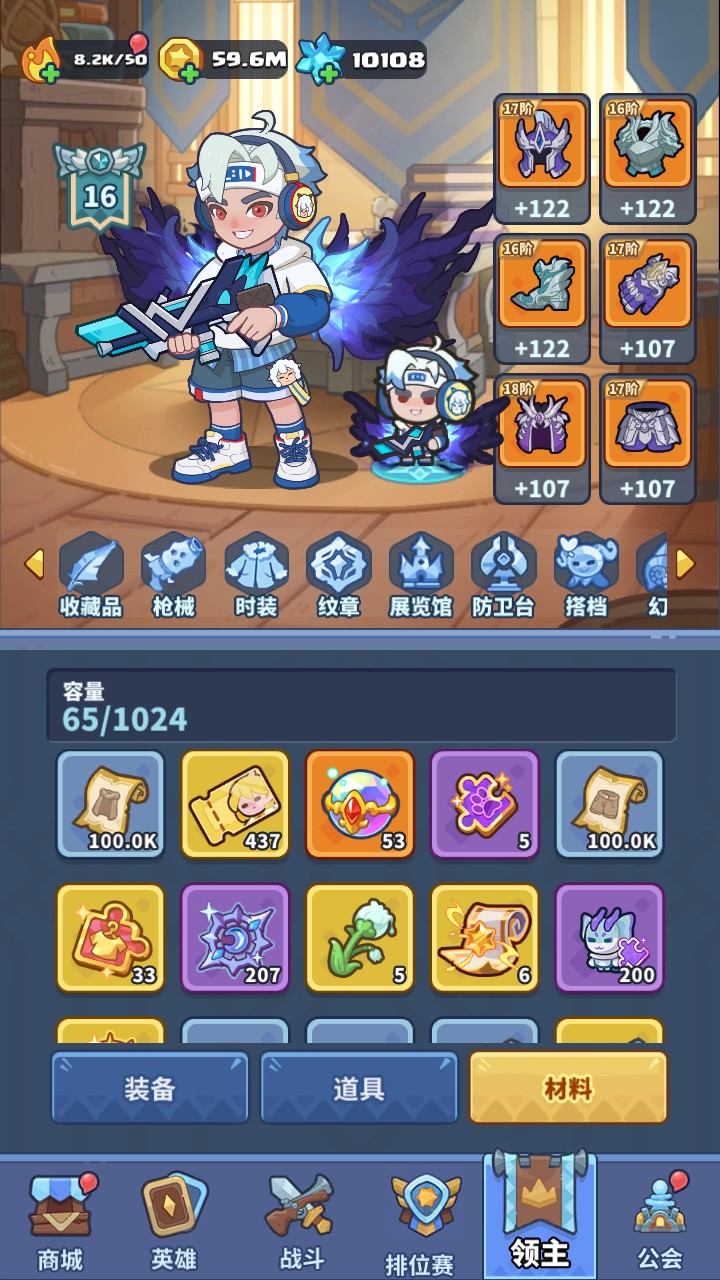Open the jeweled orb material with 53
This screenshot has width=720, height=1280.
pyautogui.click(x=360, y=803)
